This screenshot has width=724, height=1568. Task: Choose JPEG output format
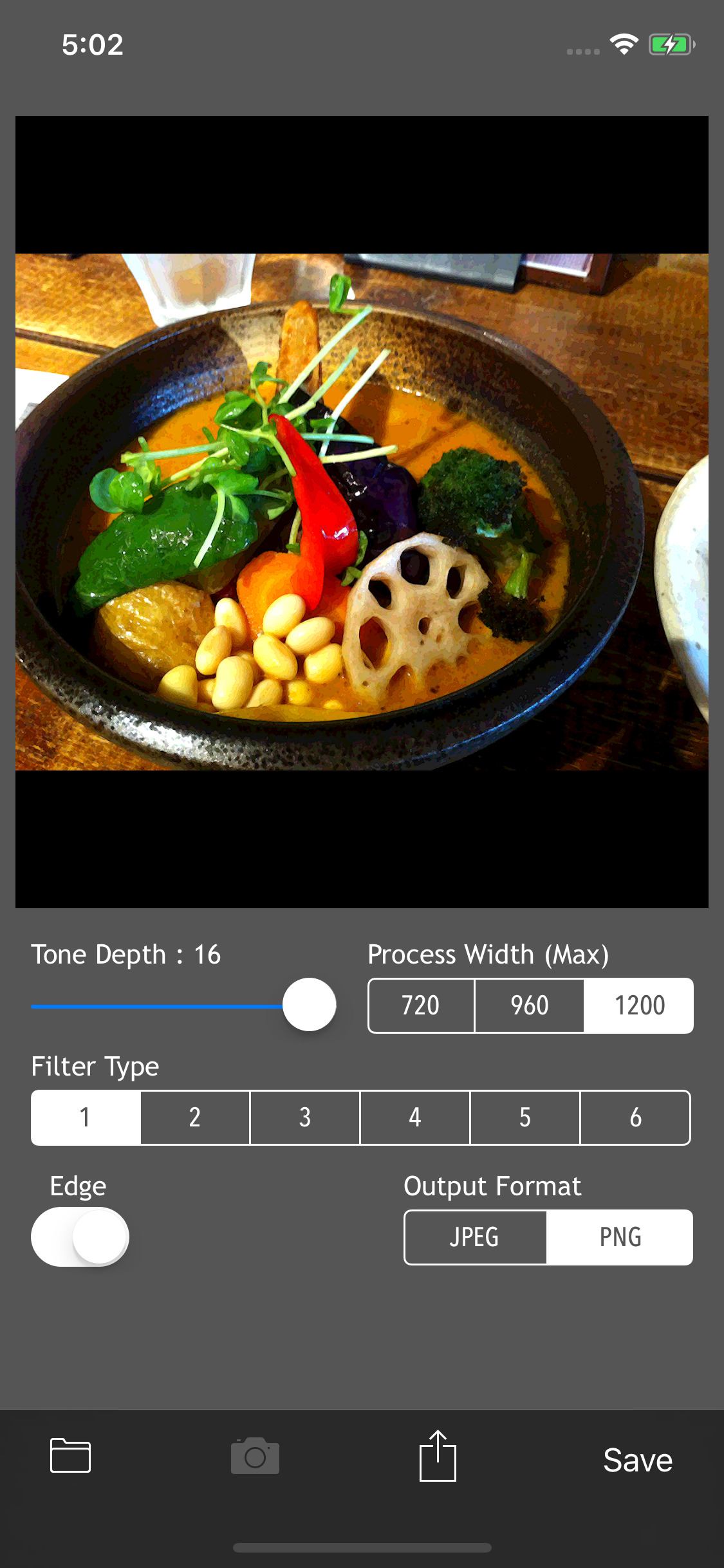click(x=475, y=1237)
